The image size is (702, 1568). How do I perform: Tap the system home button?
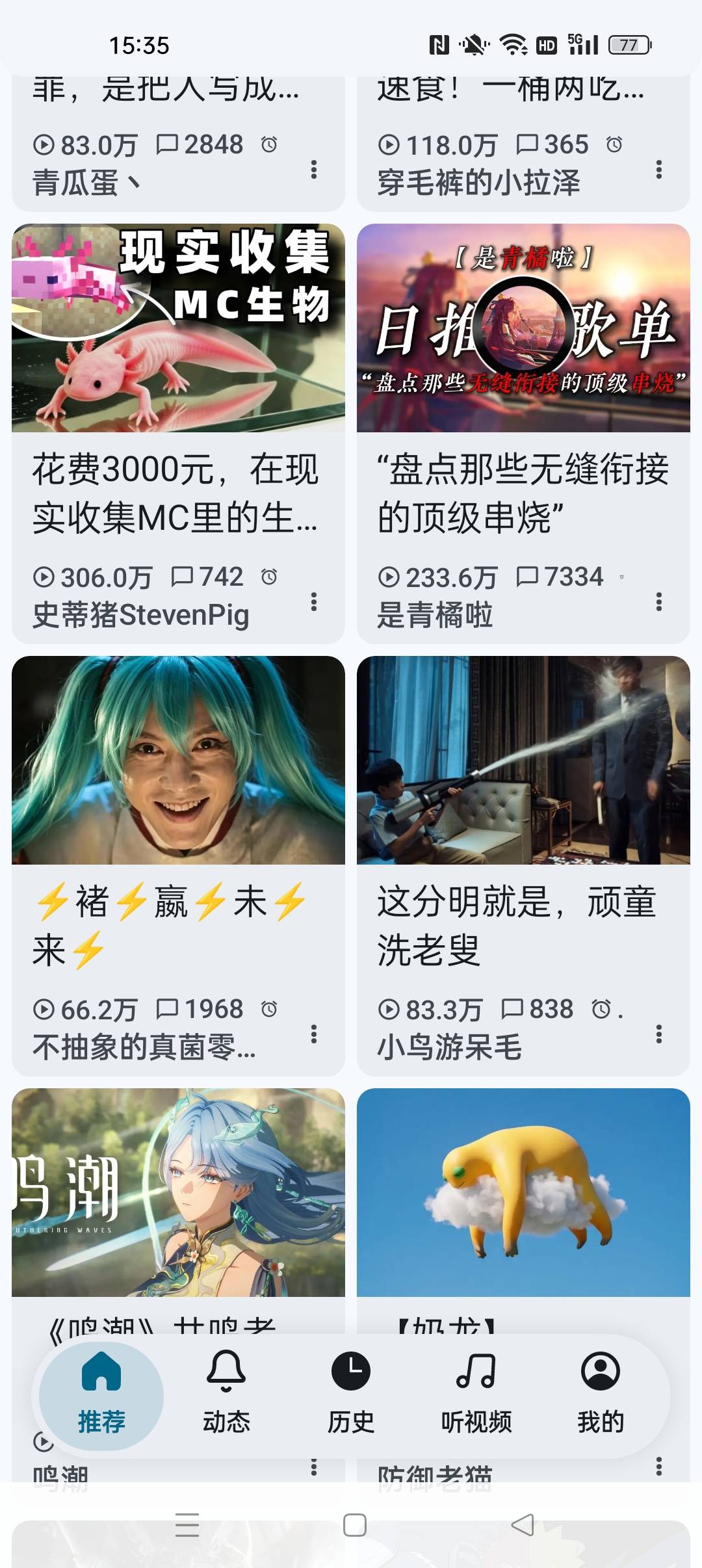click(x=355, y=1525)
